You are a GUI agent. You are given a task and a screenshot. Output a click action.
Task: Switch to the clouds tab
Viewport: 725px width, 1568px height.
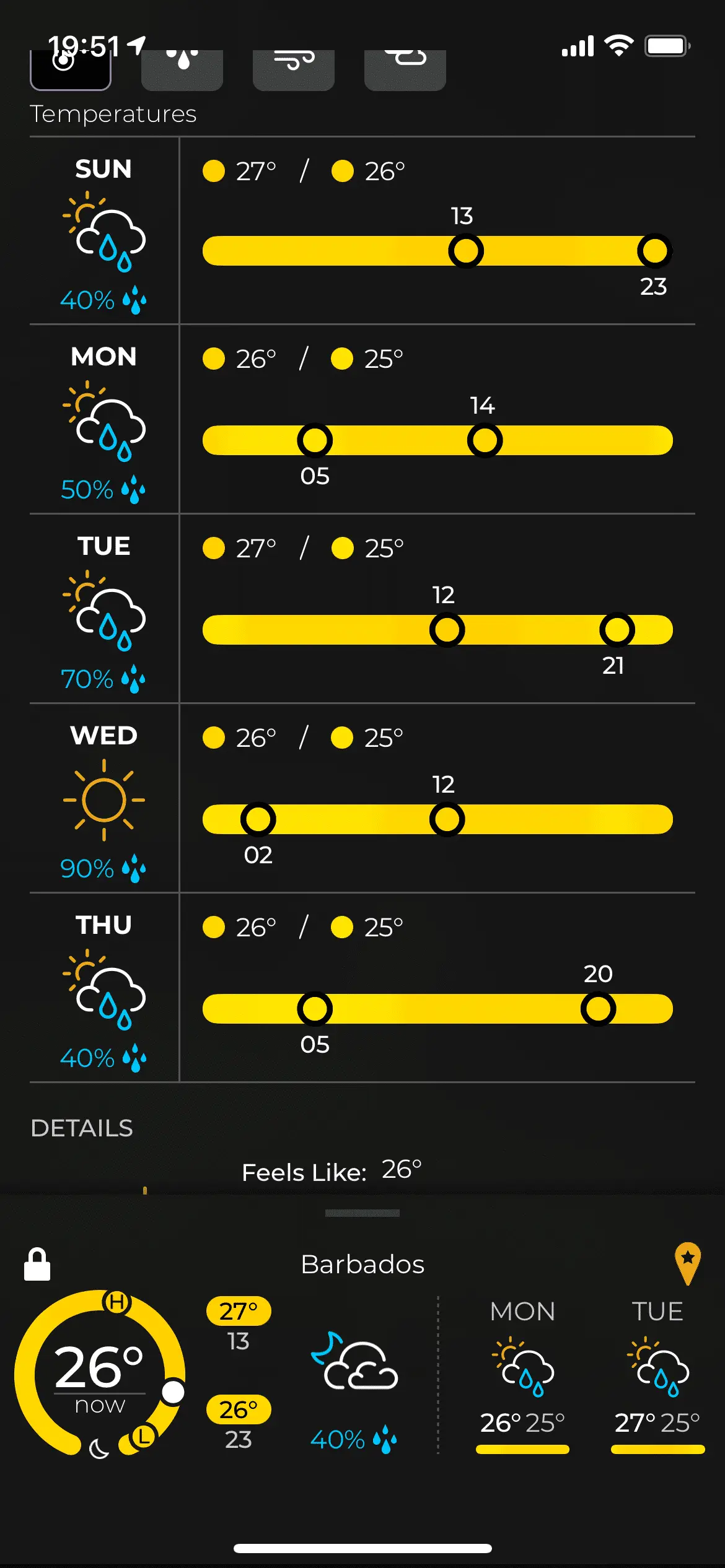pos(405,68)
